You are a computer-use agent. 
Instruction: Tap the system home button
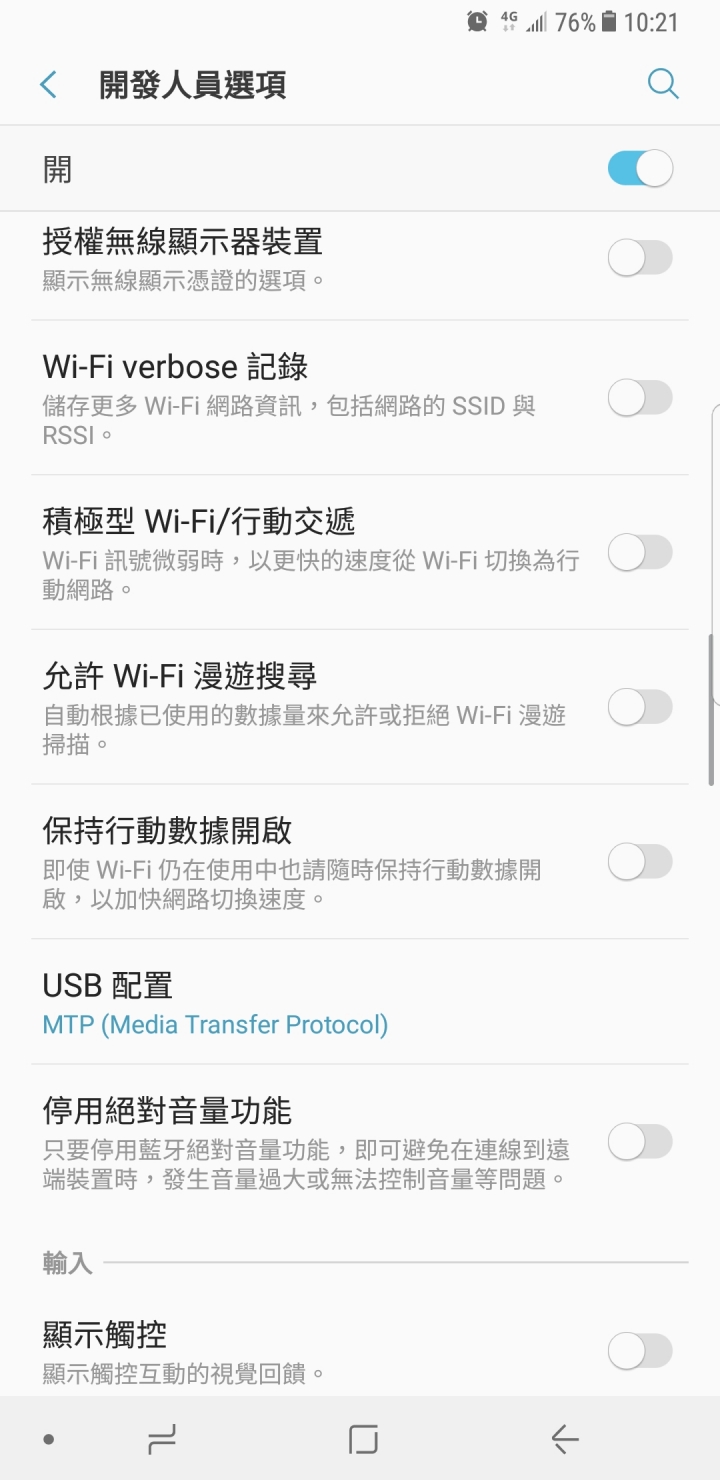[363, 1439]
